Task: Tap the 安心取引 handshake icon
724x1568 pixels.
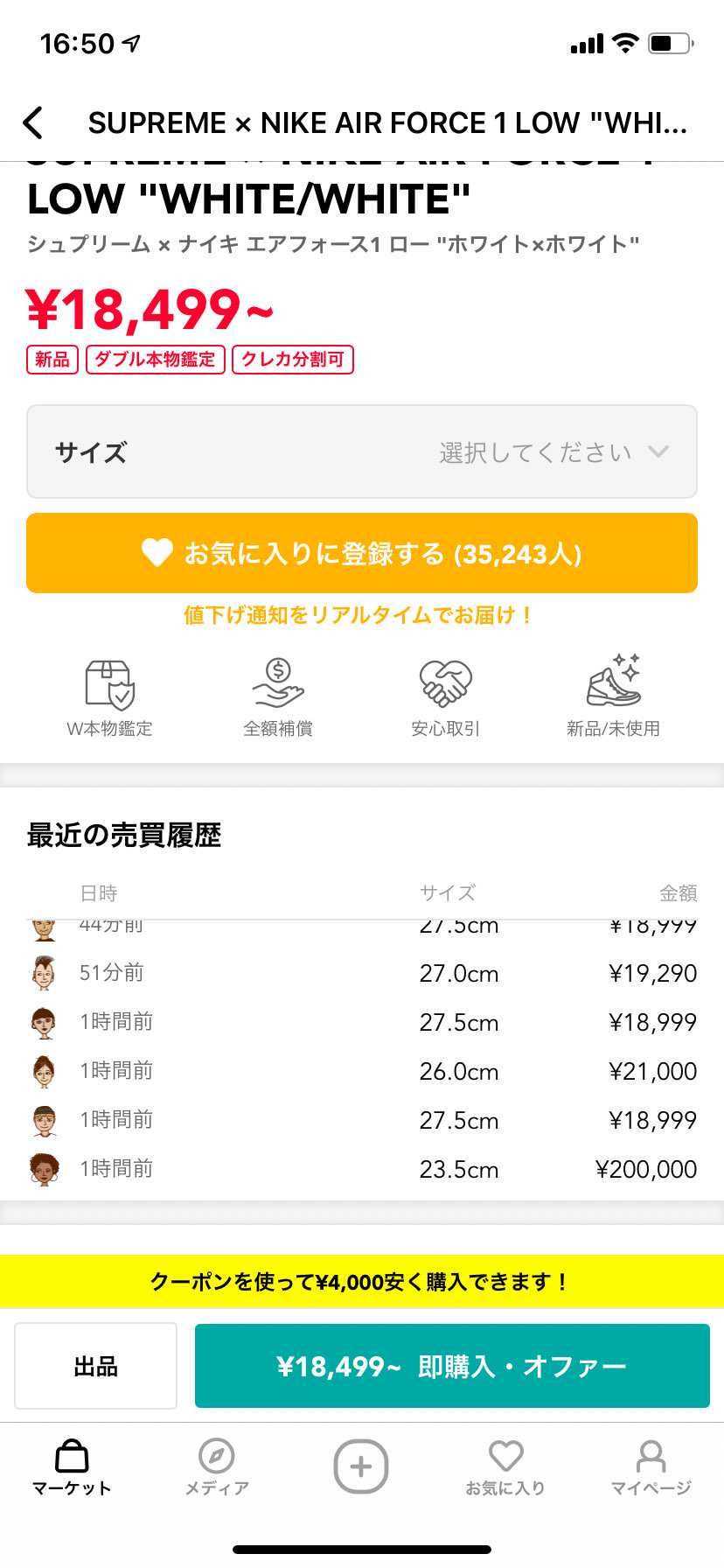Action: 444,683
